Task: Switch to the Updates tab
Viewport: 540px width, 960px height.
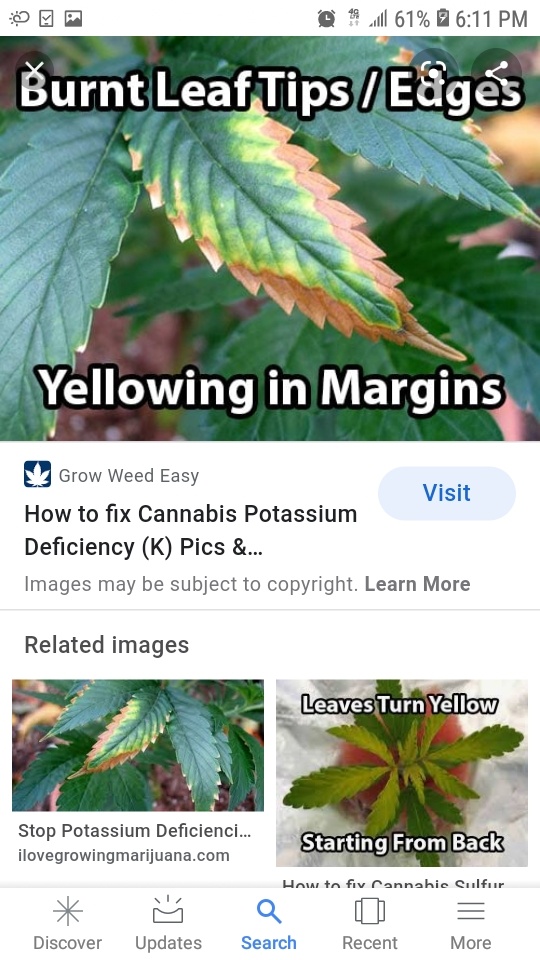Action: pyautogui.click(x=168, y=923)
